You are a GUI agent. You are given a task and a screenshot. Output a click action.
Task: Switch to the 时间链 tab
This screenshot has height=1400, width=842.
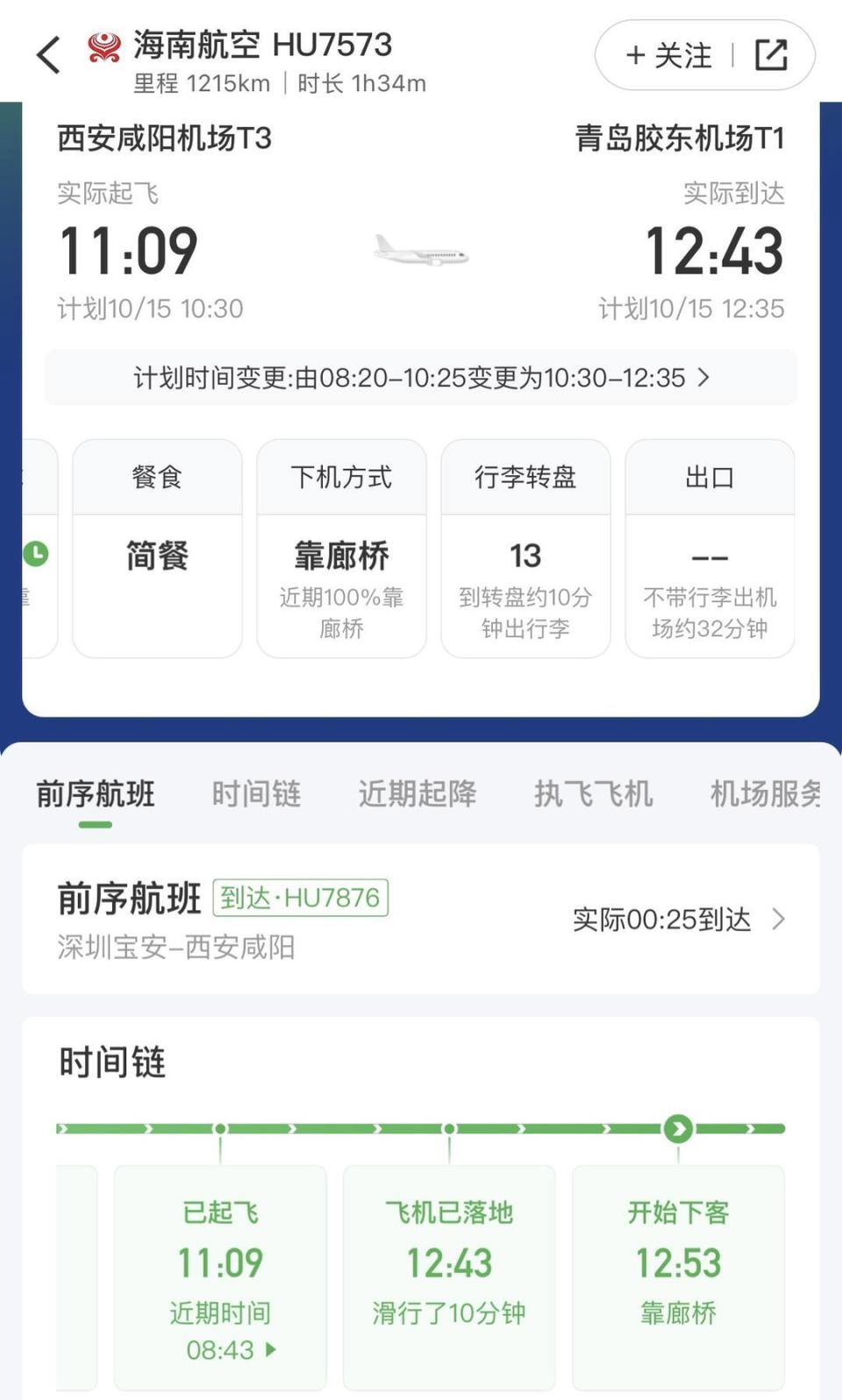[x=256, y=794]
